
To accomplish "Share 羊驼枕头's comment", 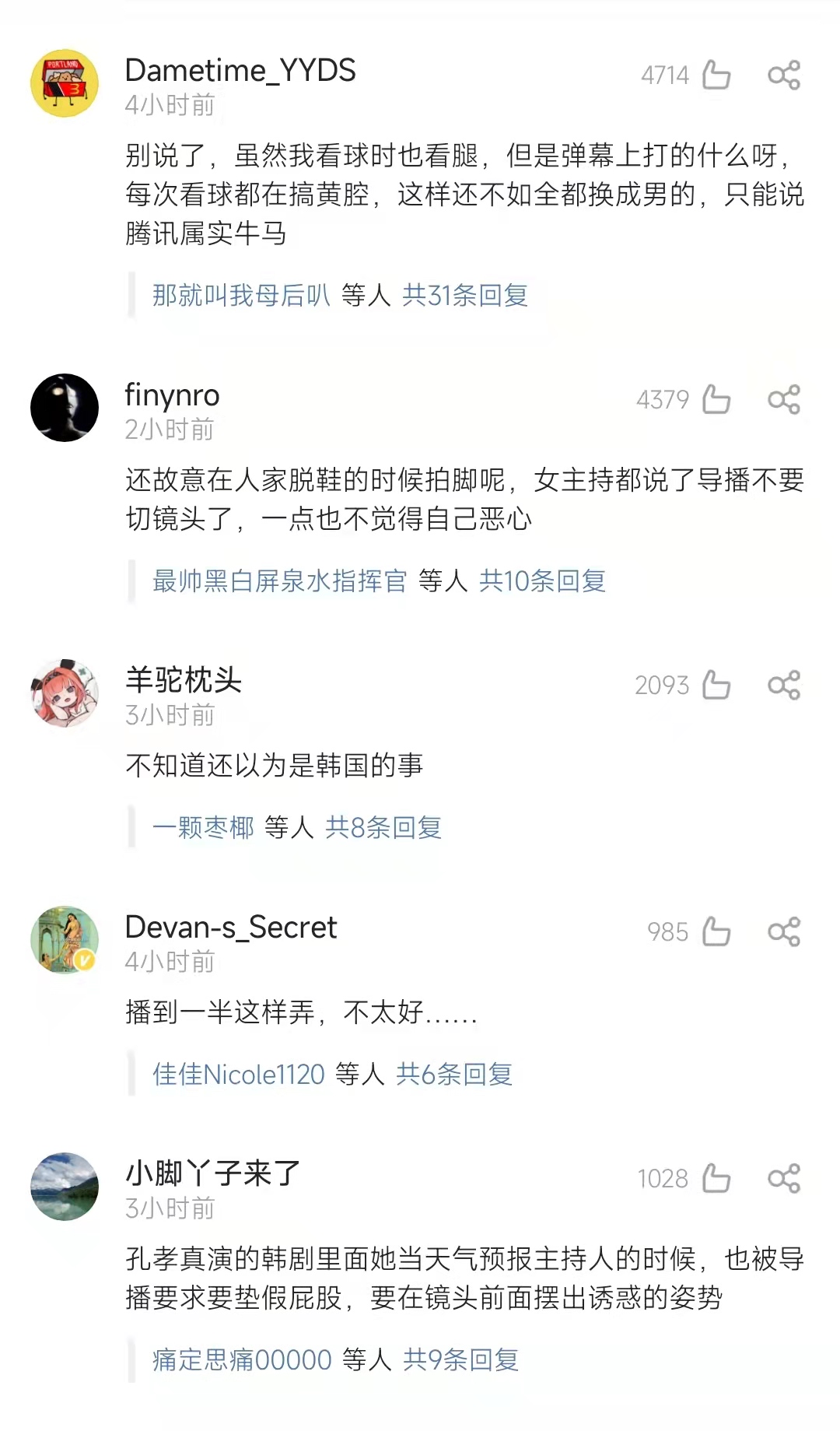I will tap(783, 686).
